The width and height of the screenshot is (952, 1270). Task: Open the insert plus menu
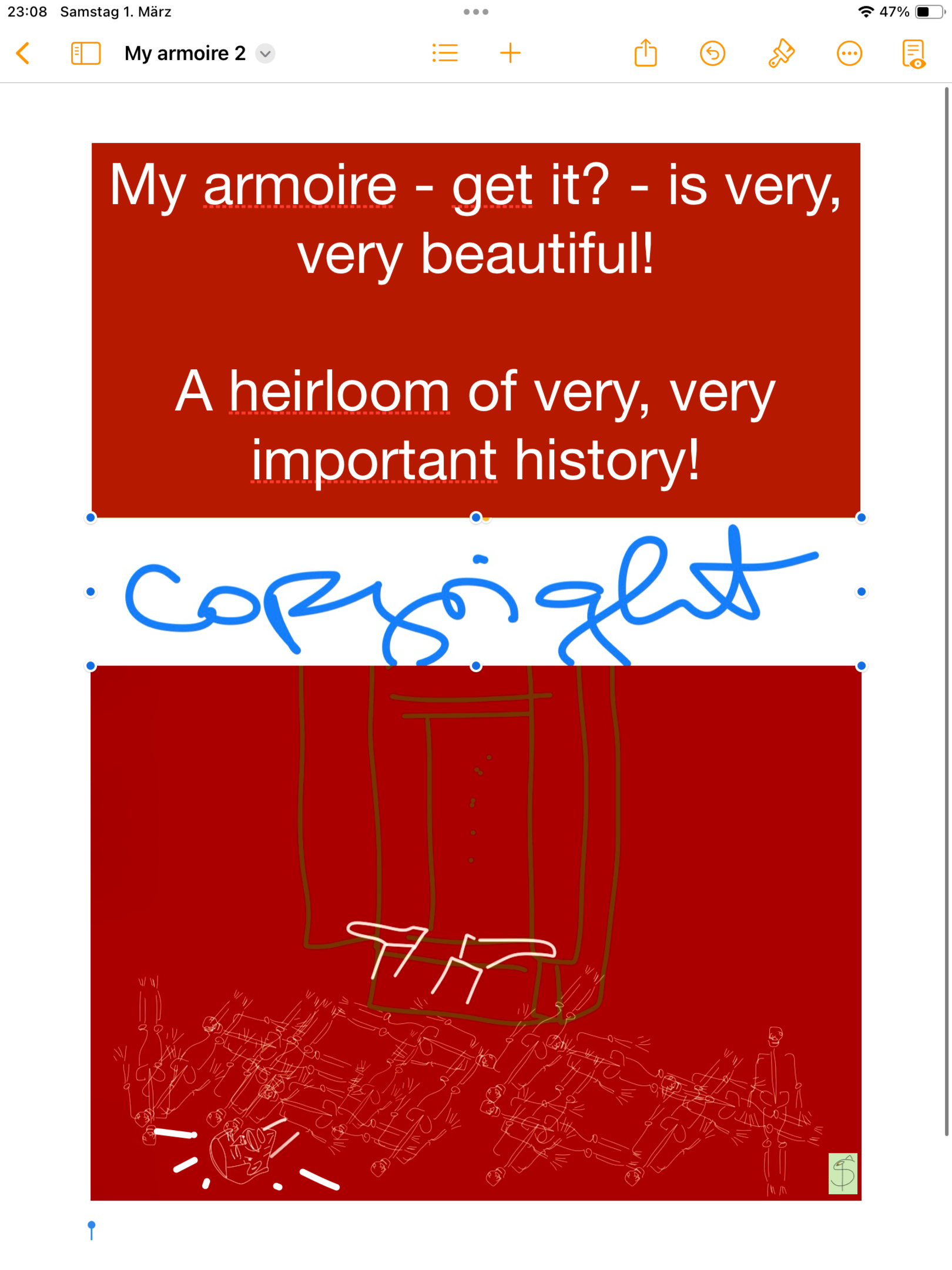click(x=510, y=54)
